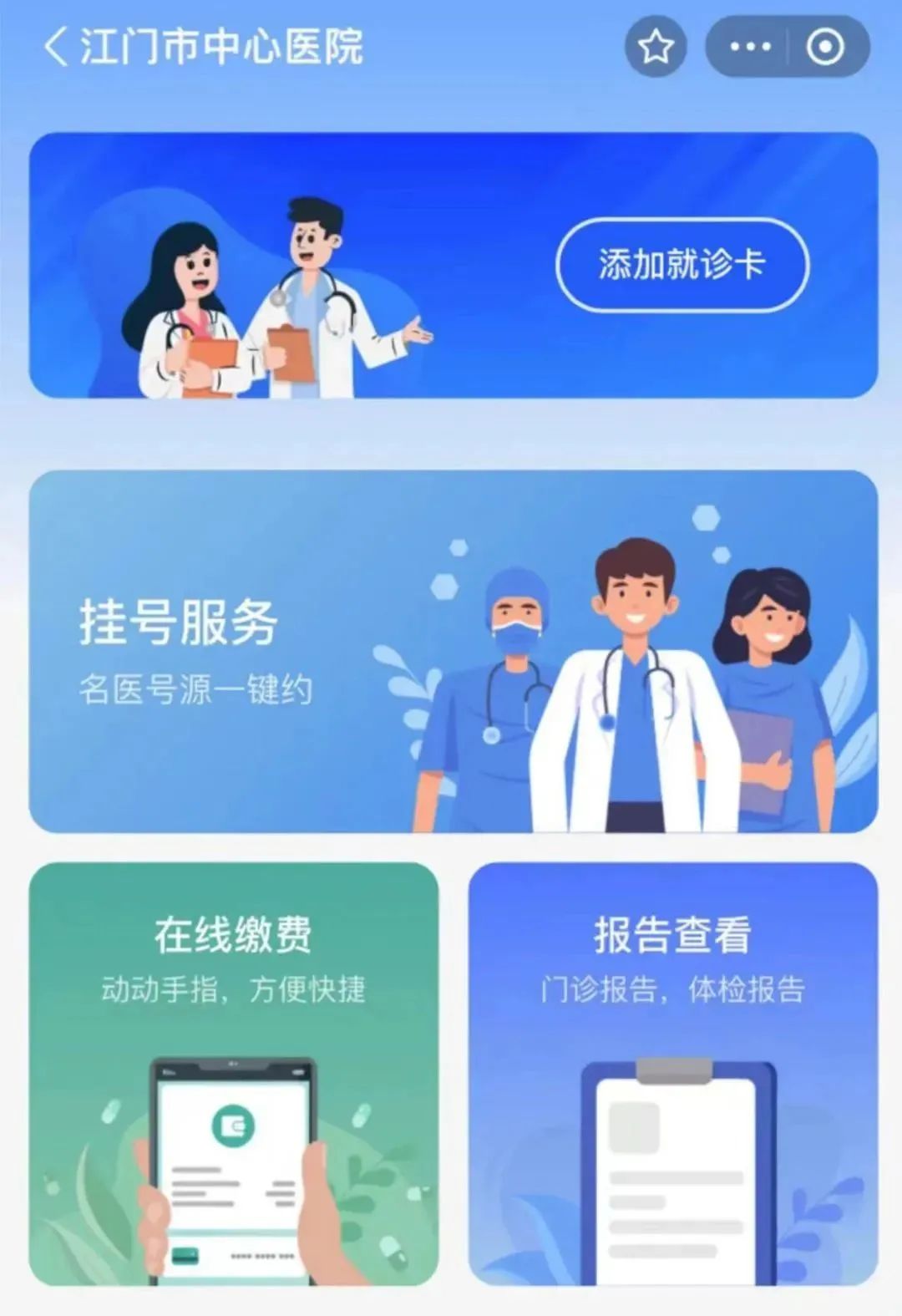Viewport: 902px width, 1316px height.
Task: Close the mini program via circle icon
Action: [x=825, y=47]
